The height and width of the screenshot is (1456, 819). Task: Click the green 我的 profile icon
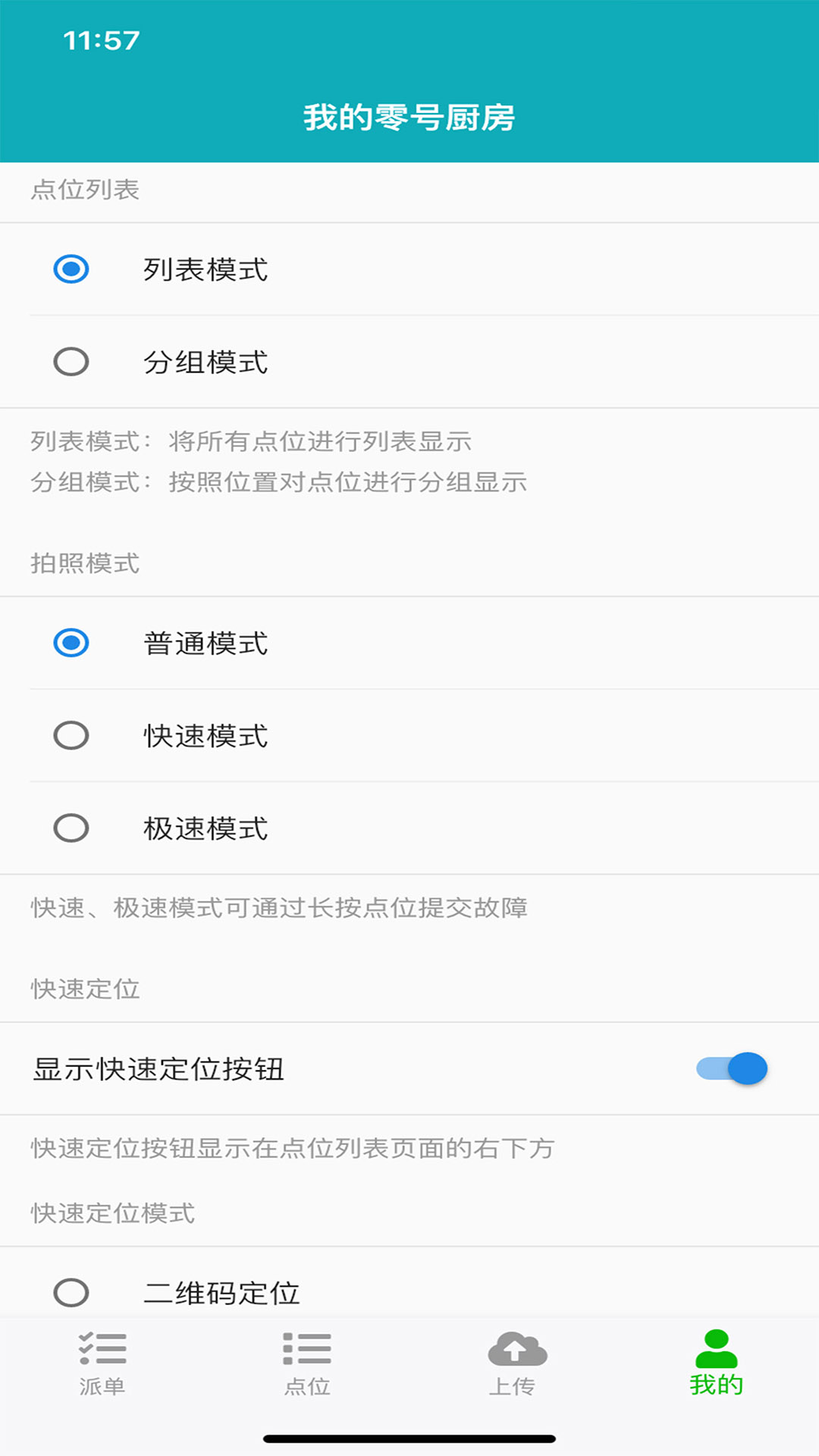click(717, 1348)
